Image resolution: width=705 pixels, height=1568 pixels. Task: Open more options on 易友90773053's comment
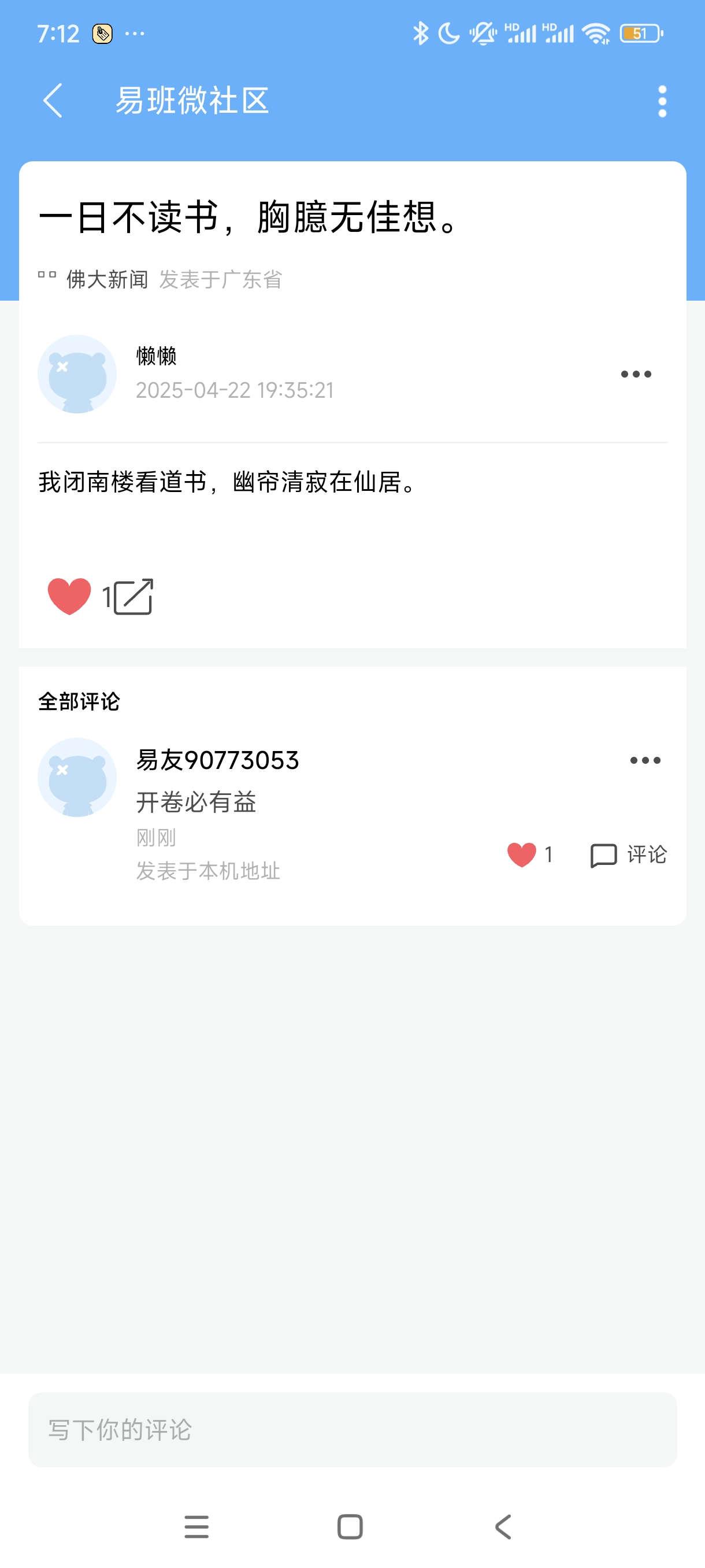(x=645, y=760)
